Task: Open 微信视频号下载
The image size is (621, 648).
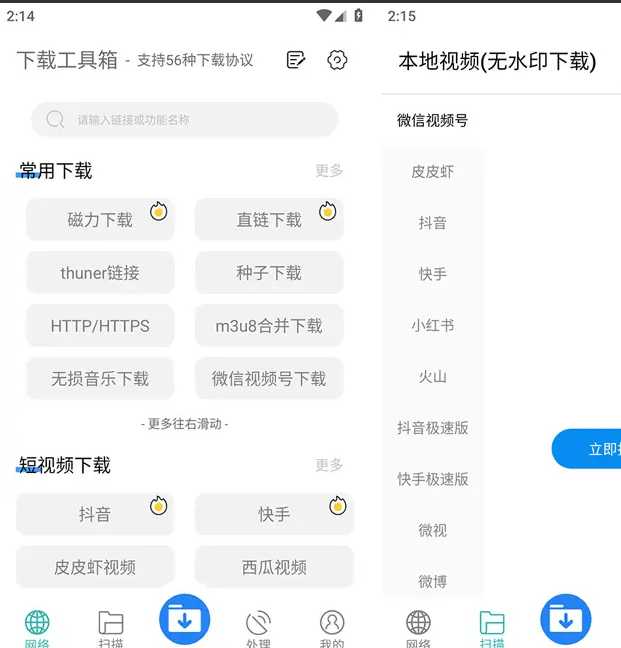Action: pos(269,379)
